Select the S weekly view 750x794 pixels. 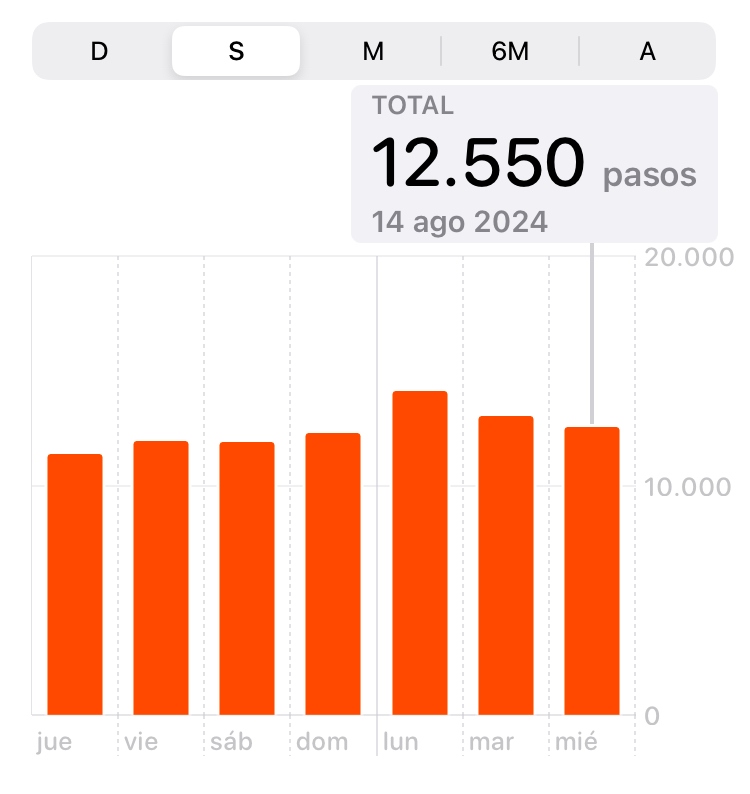[x=236, y=51]
